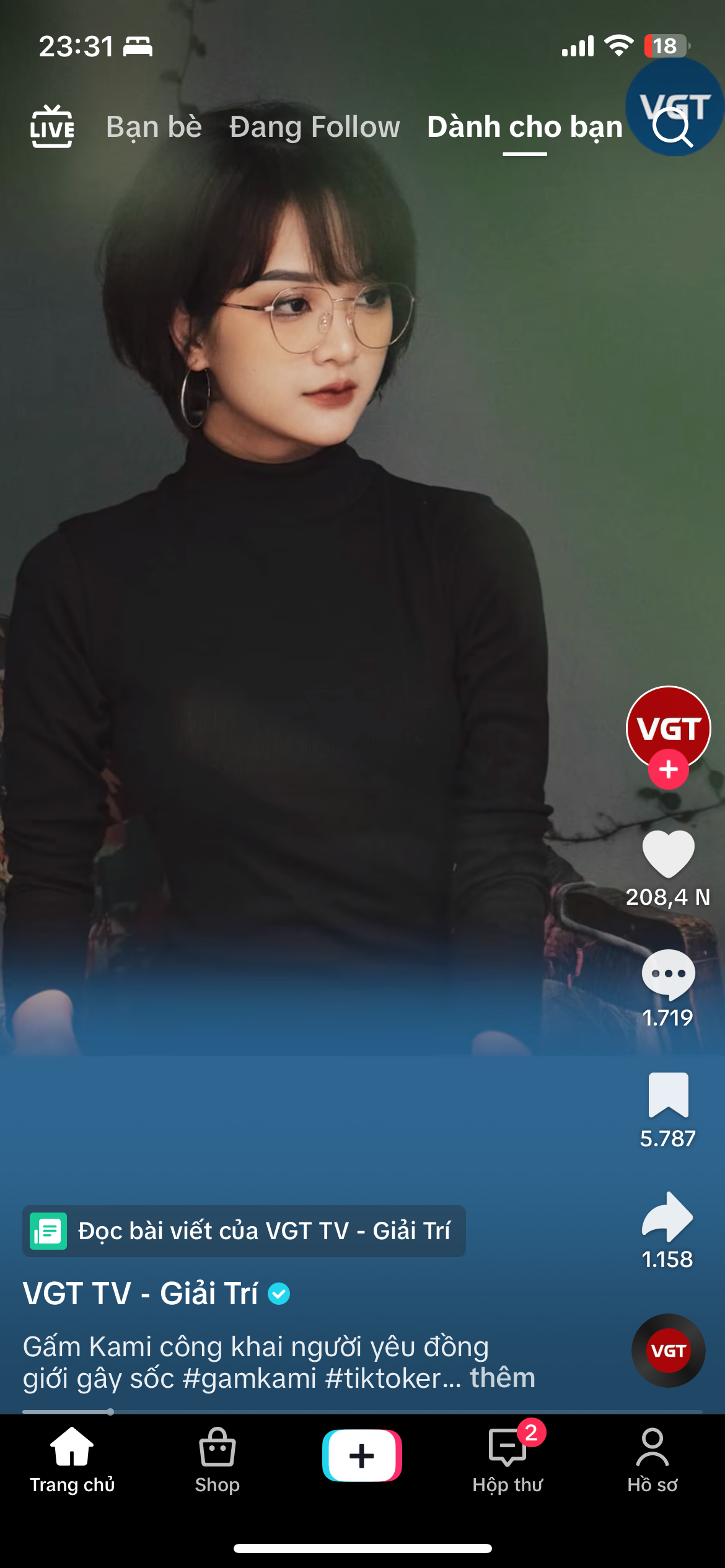Like this video with the heart
725x1568 pixels.
[668, 853]
